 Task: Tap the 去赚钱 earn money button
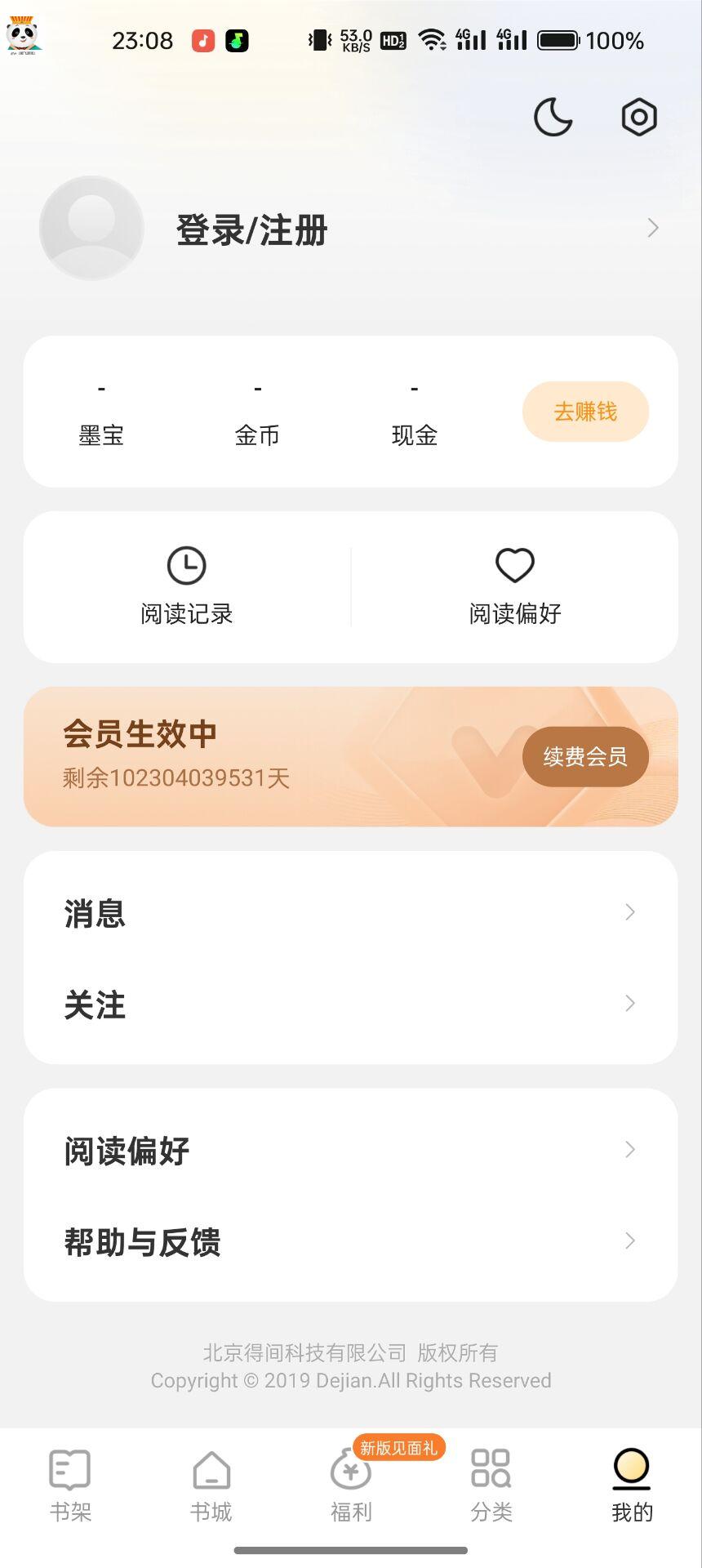coord(585,412)
